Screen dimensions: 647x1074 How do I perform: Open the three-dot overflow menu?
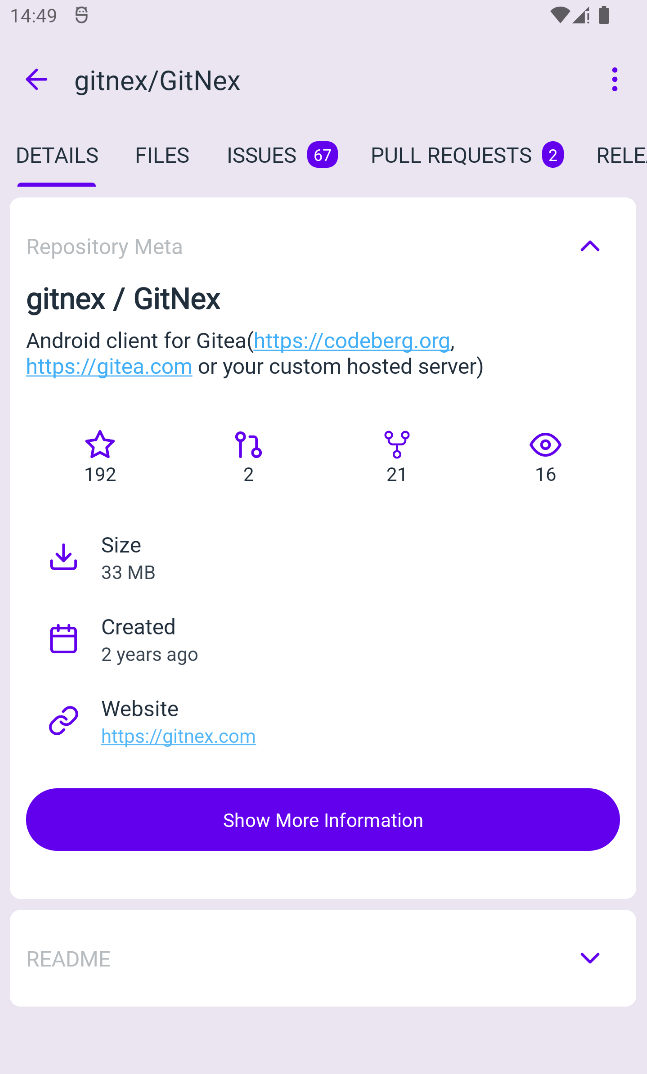pyautogui.click(x=614, y=80)
